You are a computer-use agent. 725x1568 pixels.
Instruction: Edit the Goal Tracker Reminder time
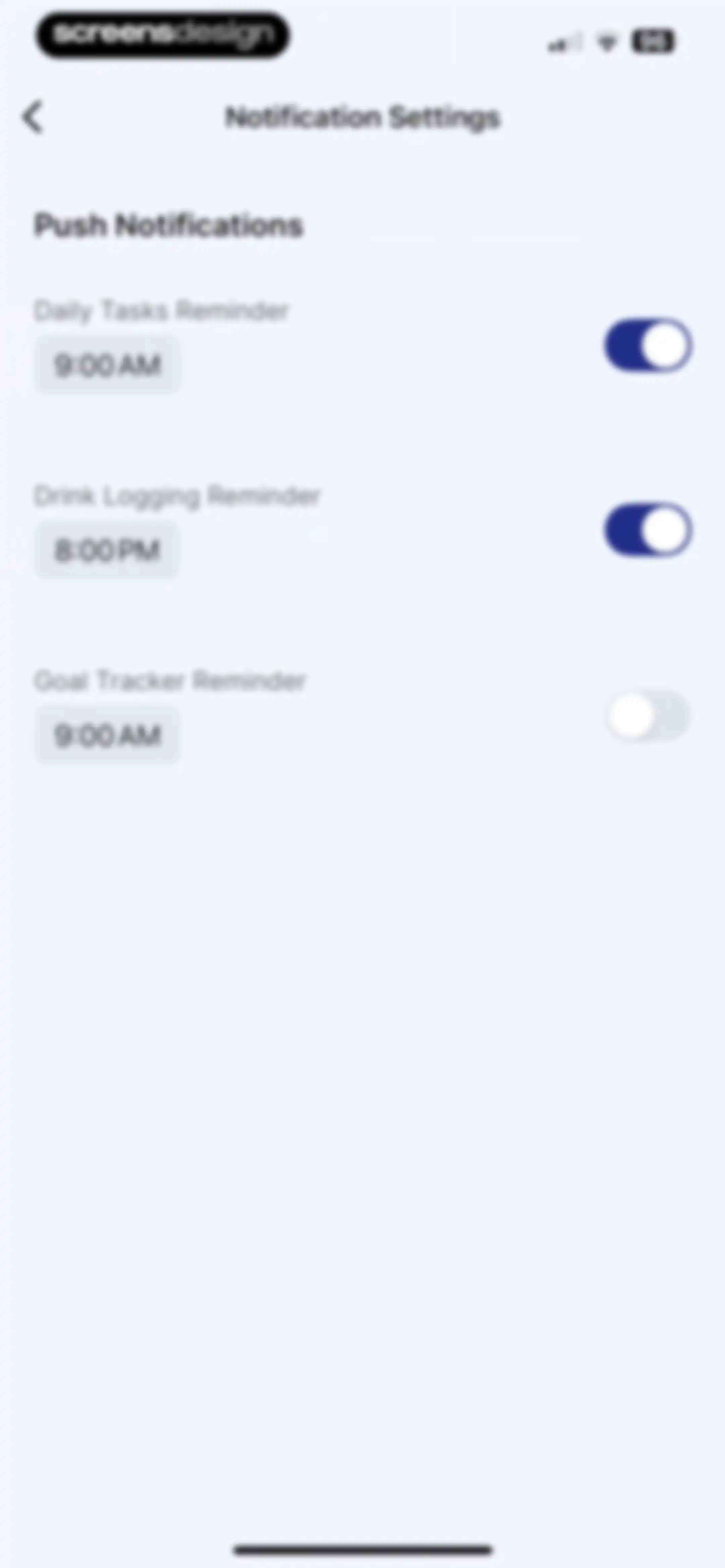point(107,735)
